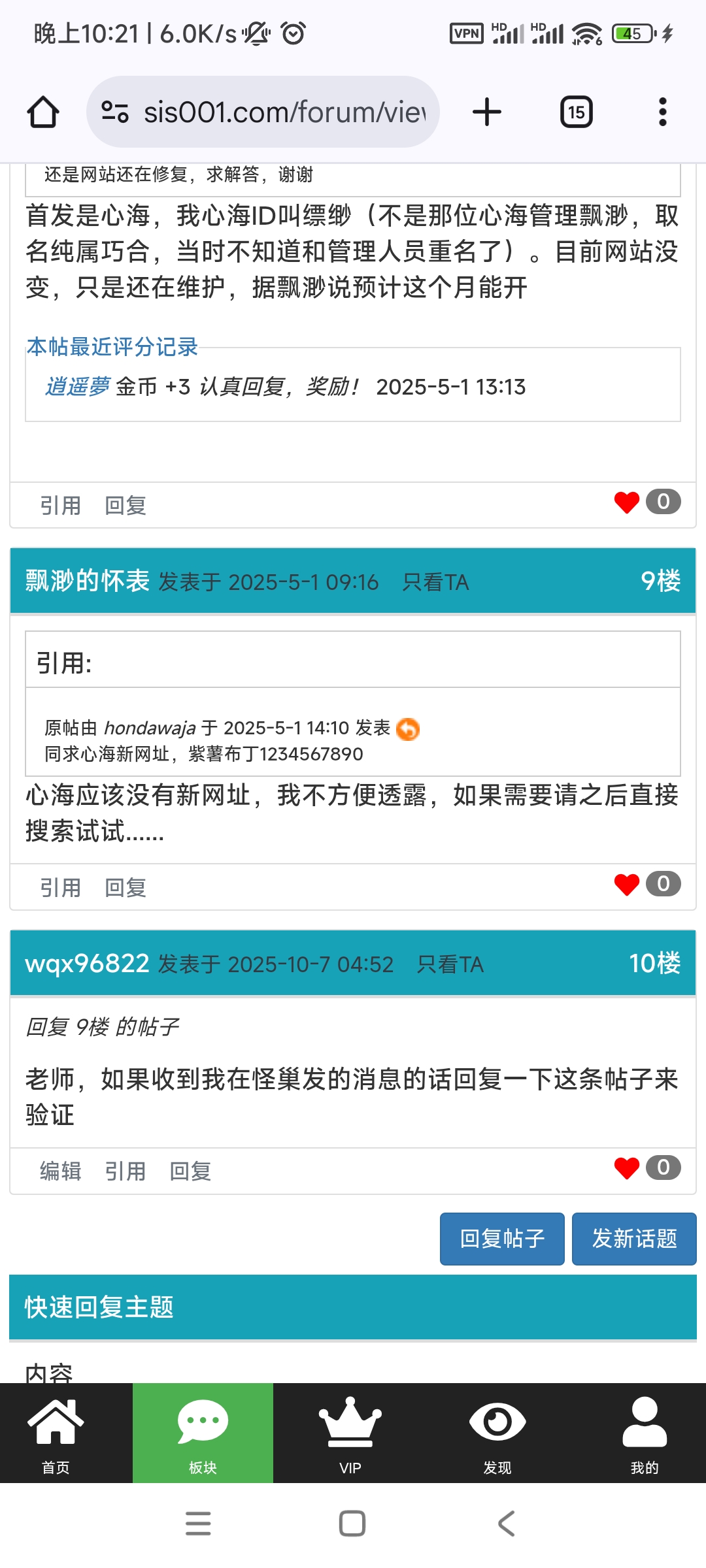The height and width of the screenshot is (1568, 706).
Task: Quote the 9楼 post by 飘渺的怀表
Action: click(60, 887)
